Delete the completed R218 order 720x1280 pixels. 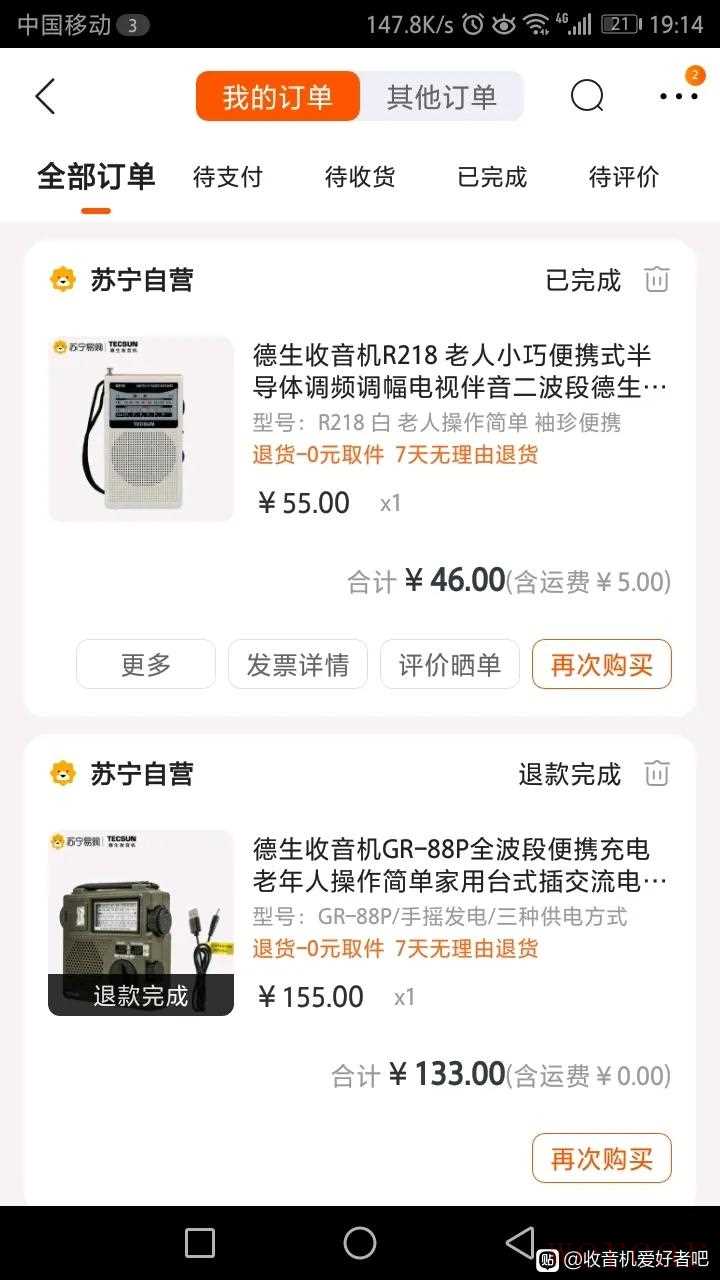[x=657, y=280]
